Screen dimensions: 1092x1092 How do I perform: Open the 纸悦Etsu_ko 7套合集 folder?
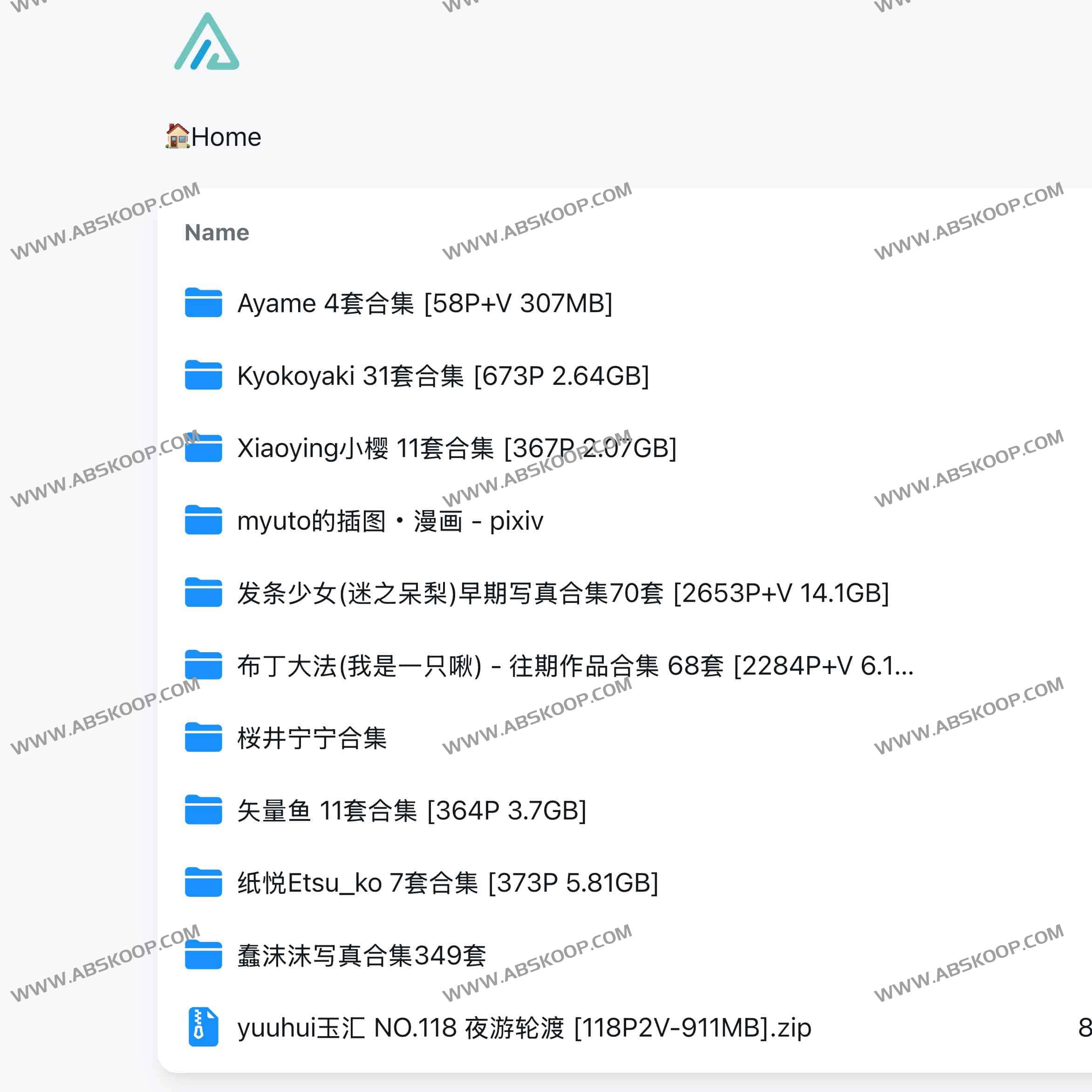447,882
